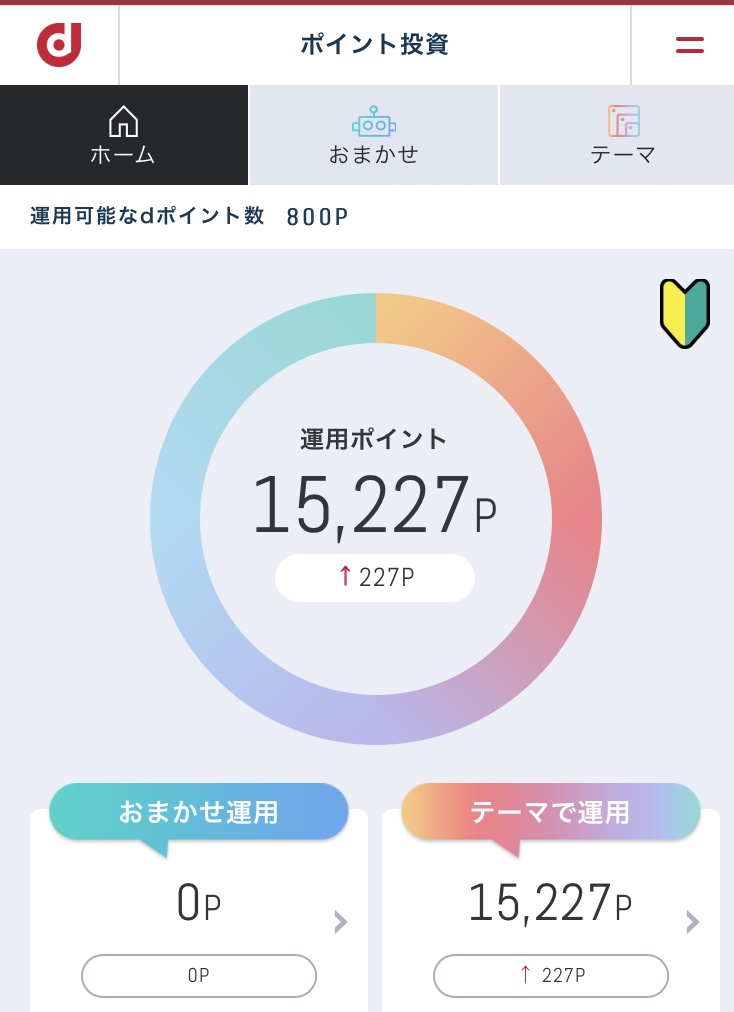The image size is (734, 1012).
Task: Switch to the おまかせ tab
Action: coord(373,136)
